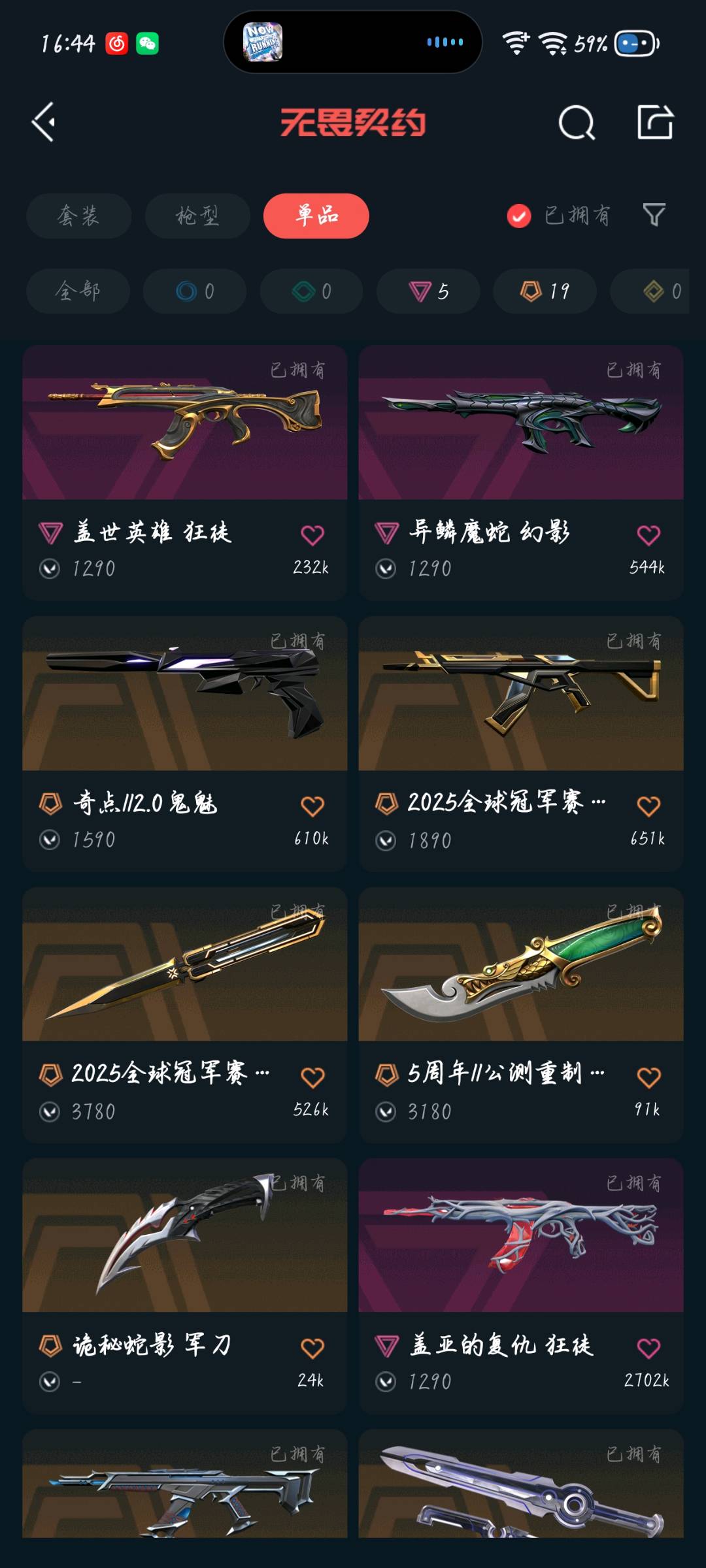Screen dimensions: 706x1568
Task: Open the 奇点//2.0 鬼魅 skin card
Action: click(185, 744)
